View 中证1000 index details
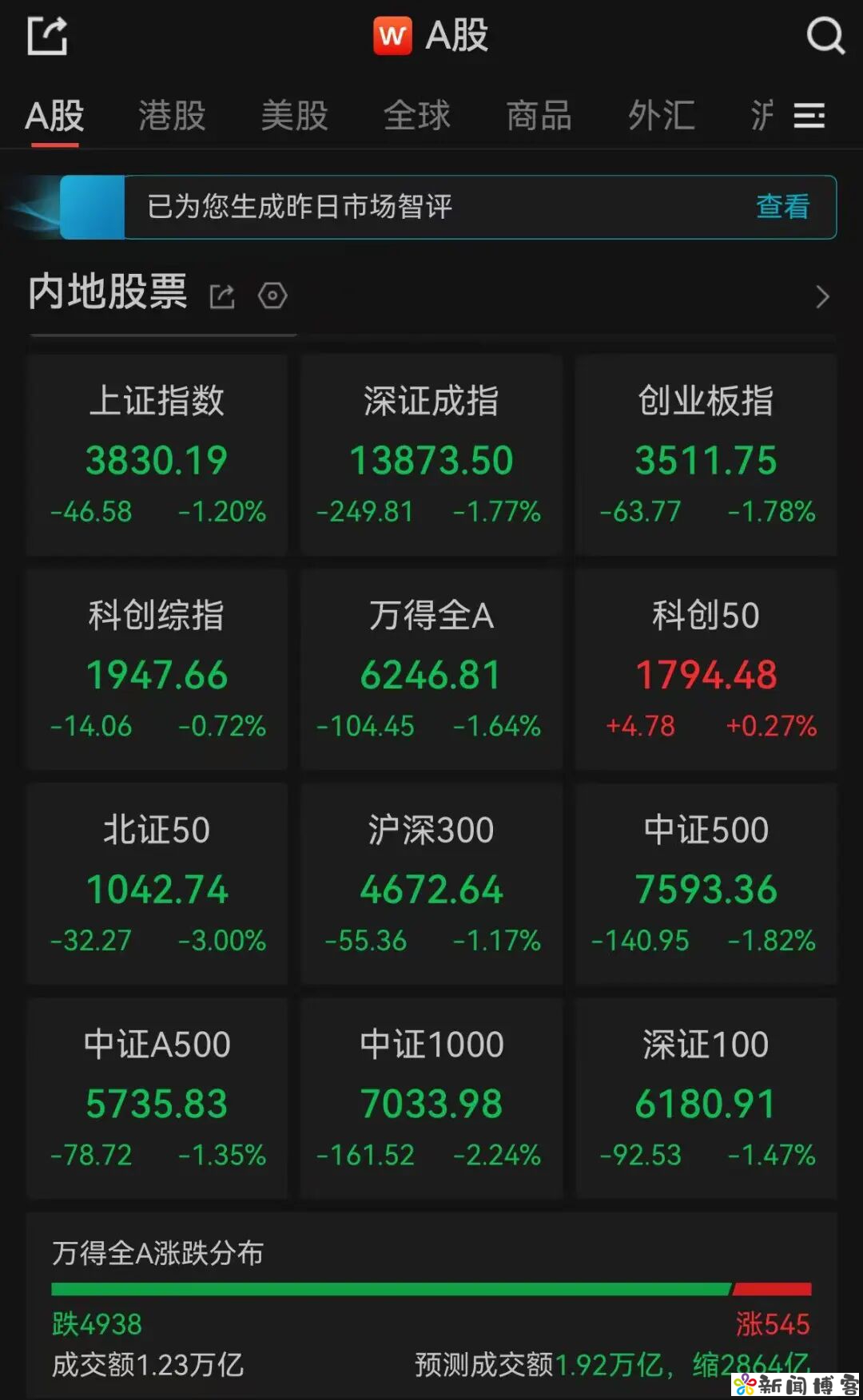Screen dimensions: 863x1400 point(431,1098)
